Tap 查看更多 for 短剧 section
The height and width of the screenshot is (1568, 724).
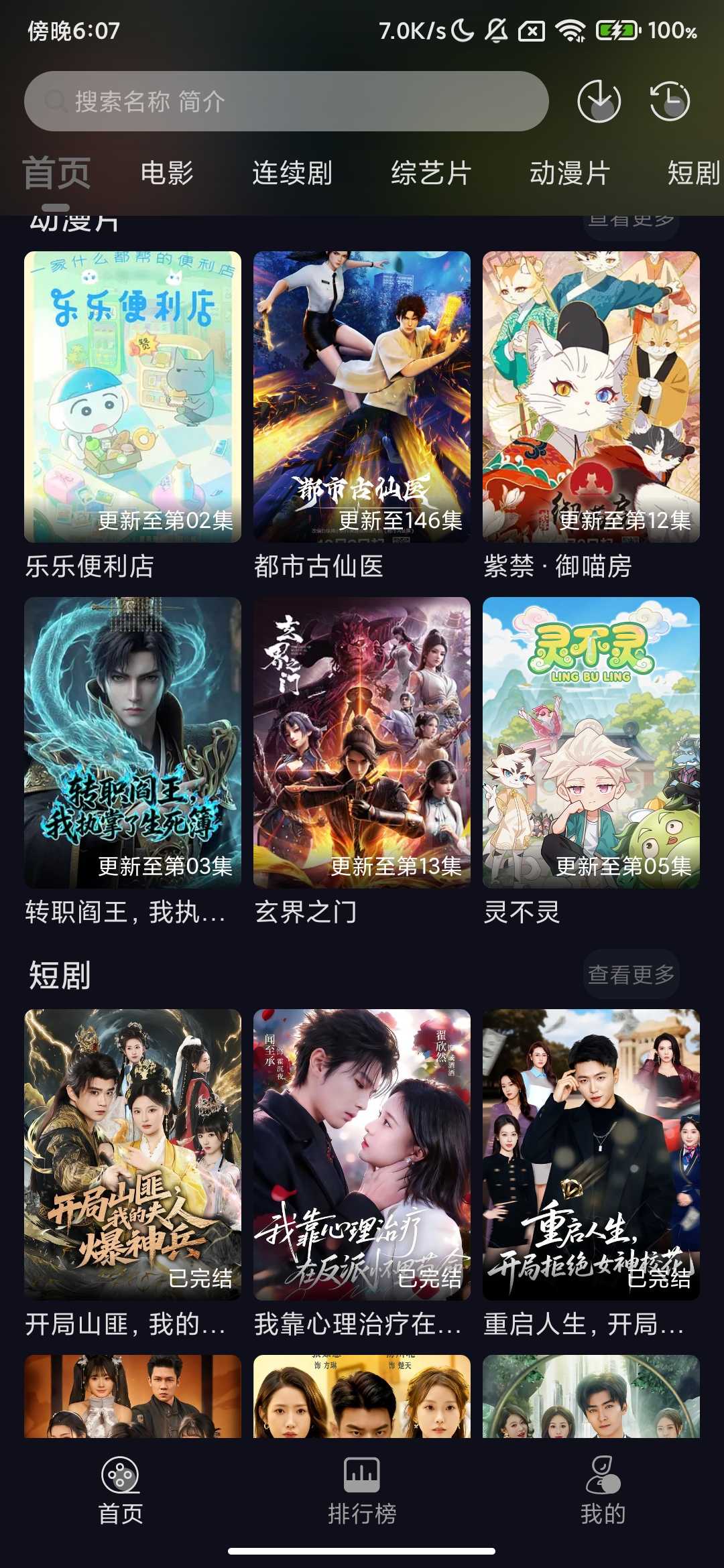coord(631,974)
